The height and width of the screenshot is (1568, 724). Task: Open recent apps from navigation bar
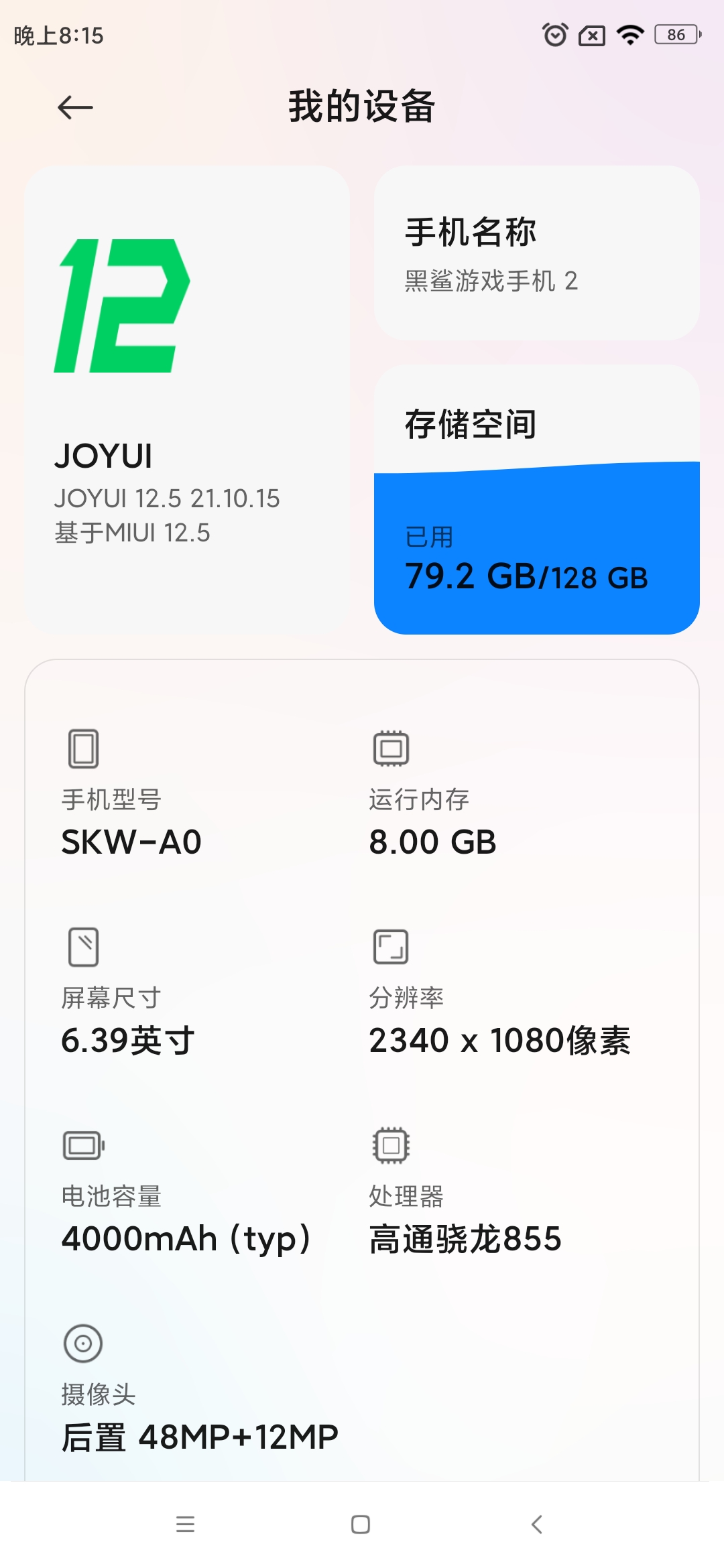click(185, 1524)
